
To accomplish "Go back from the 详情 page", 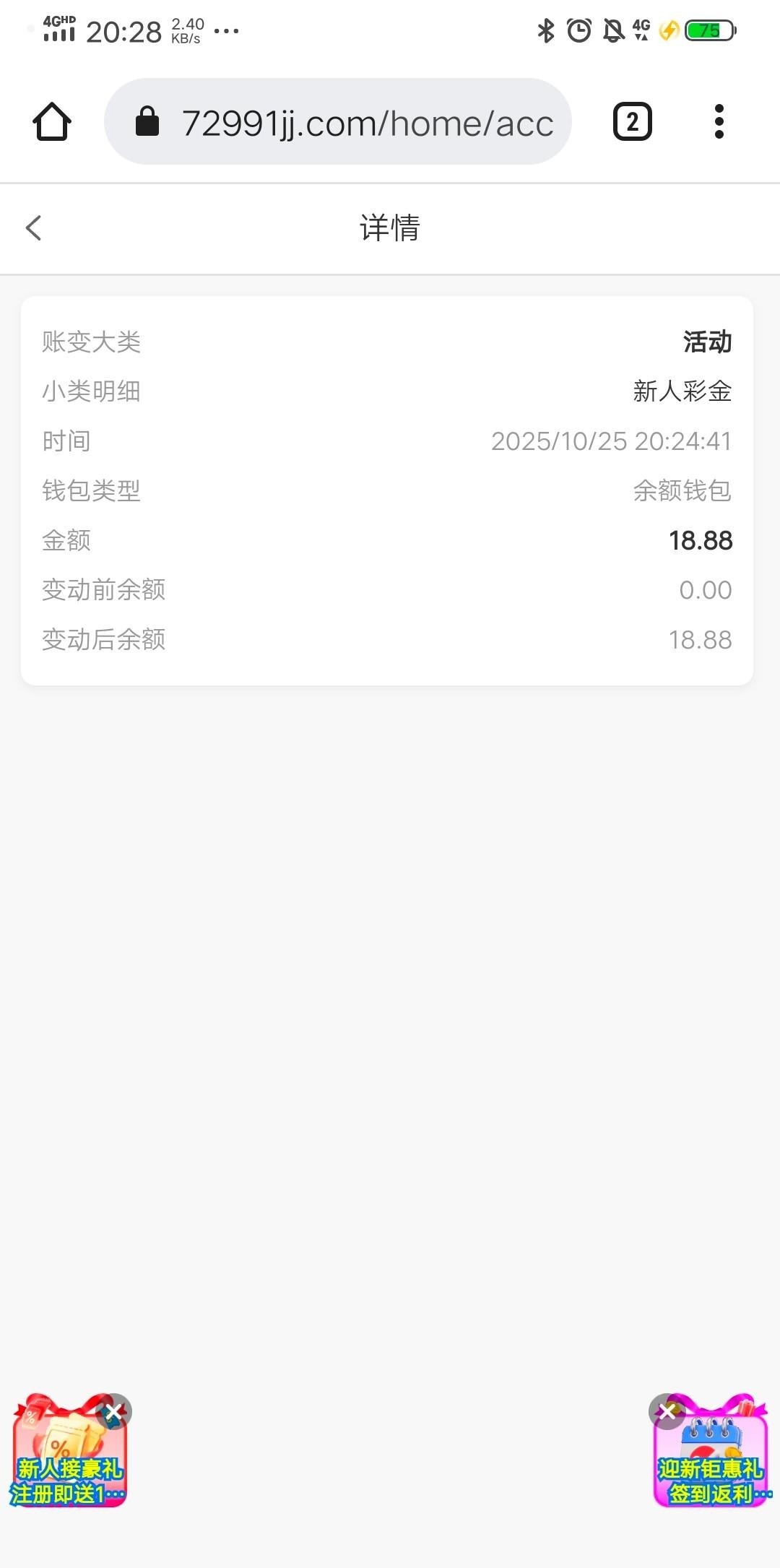I will click(34, 228).
